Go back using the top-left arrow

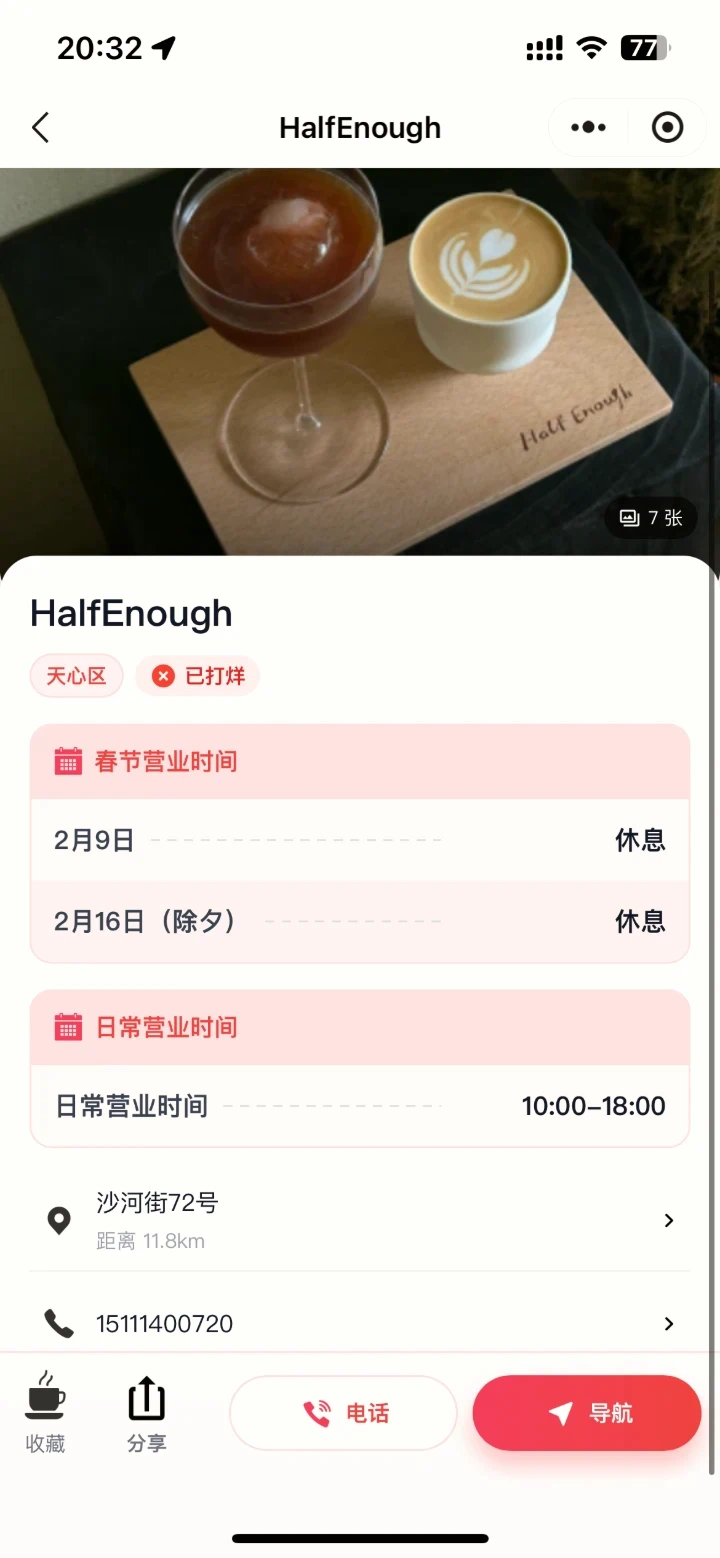tap(40, 128)
